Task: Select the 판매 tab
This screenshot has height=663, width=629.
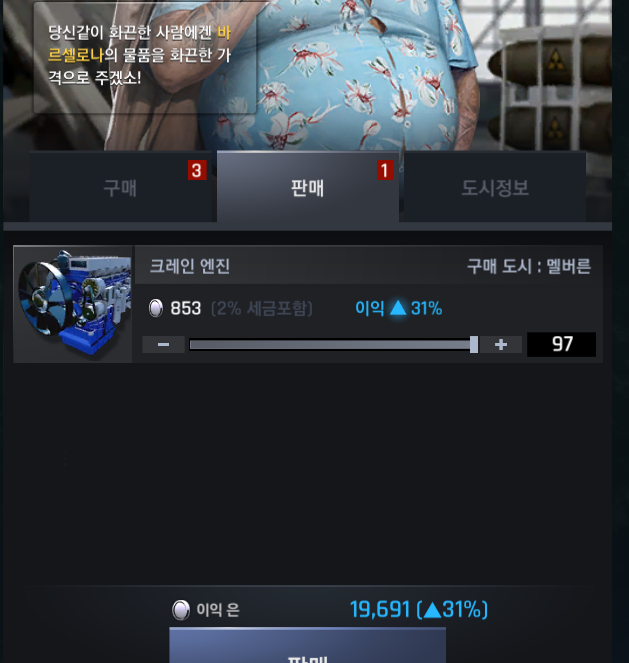Action: [307, 188]
